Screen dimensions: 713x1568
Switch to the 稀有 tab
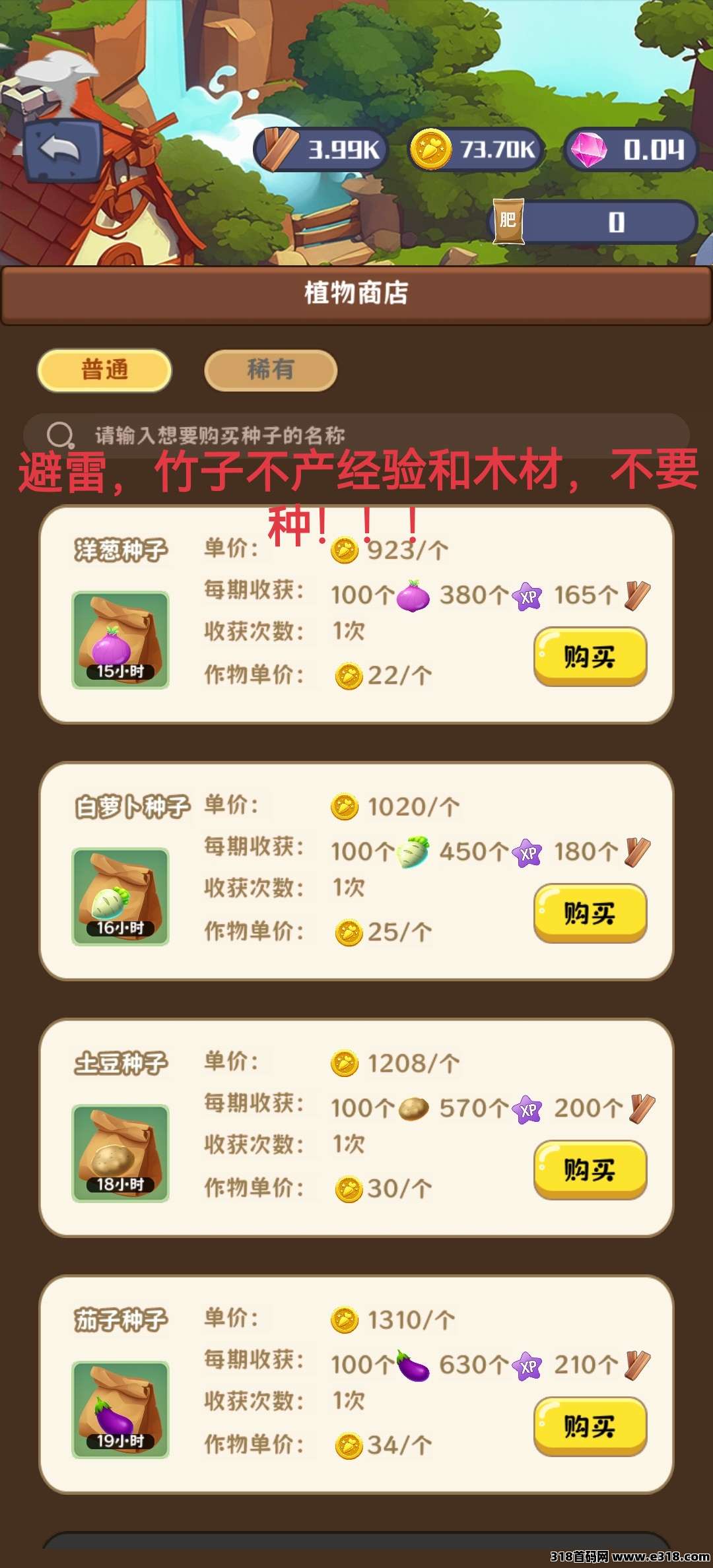[x=271, y=370]
